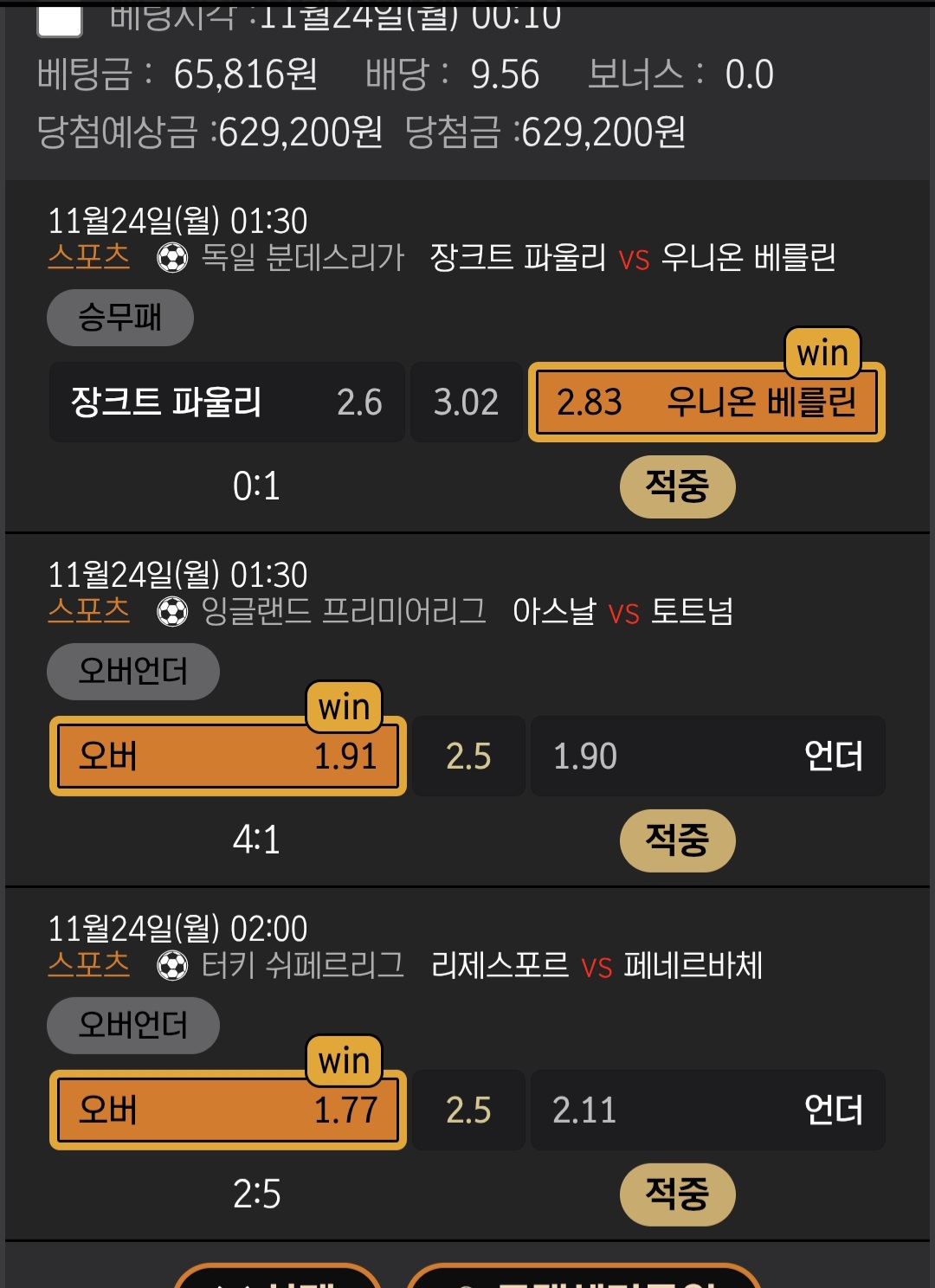Select the highlighted 오버 1.77 odds

[x=227, y=1111]
